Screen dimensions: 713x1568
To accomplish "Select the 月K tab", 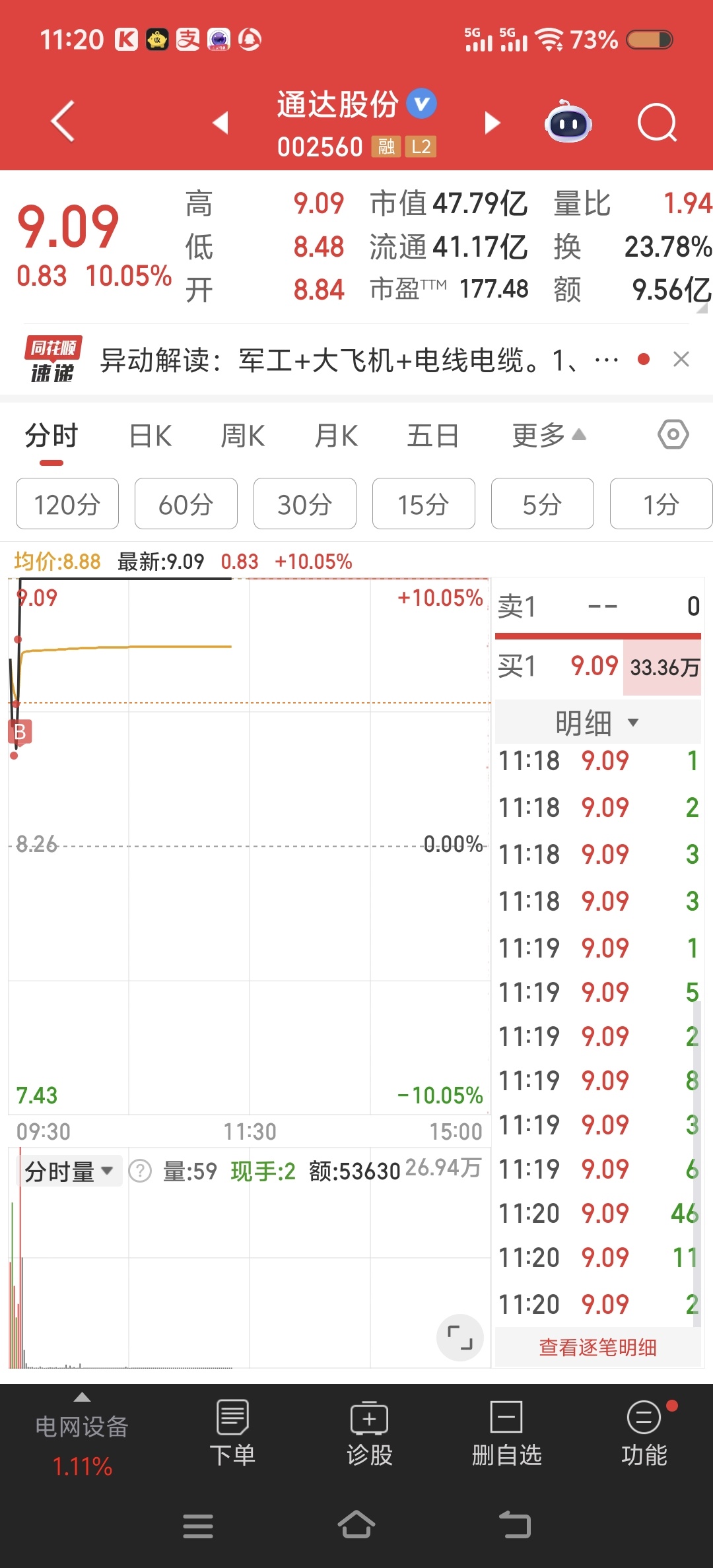I will 336,436.
